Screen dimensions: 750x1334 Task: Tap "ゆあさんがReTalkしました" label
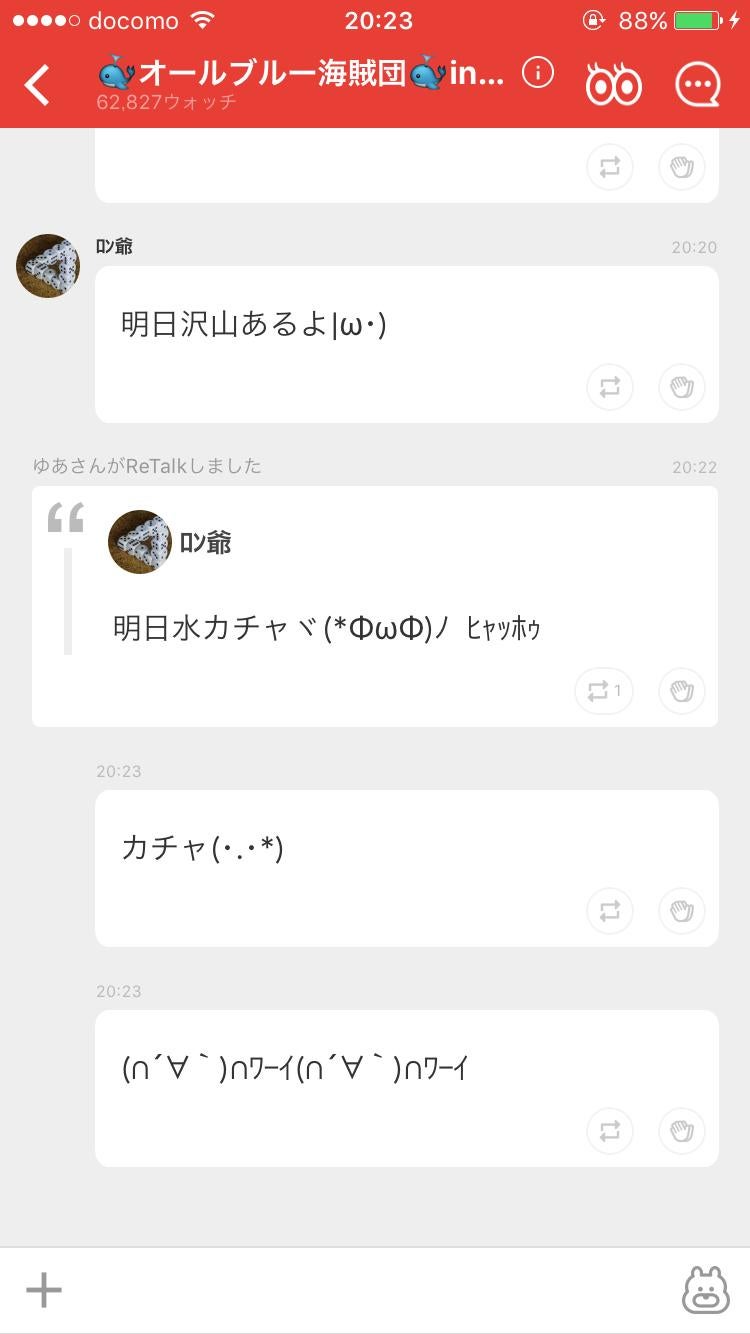pyautogui.click(x=143, y=466)
